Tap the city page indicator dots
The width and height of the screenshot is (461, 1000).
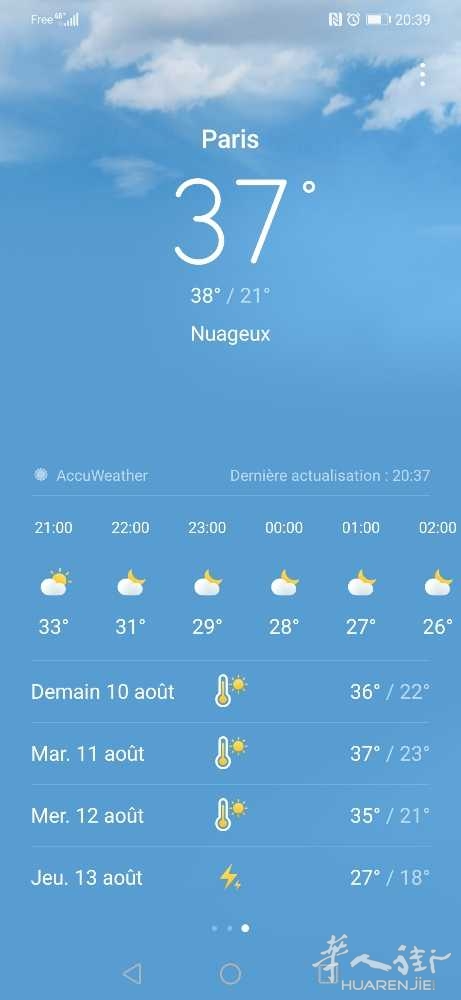(230, 929)
